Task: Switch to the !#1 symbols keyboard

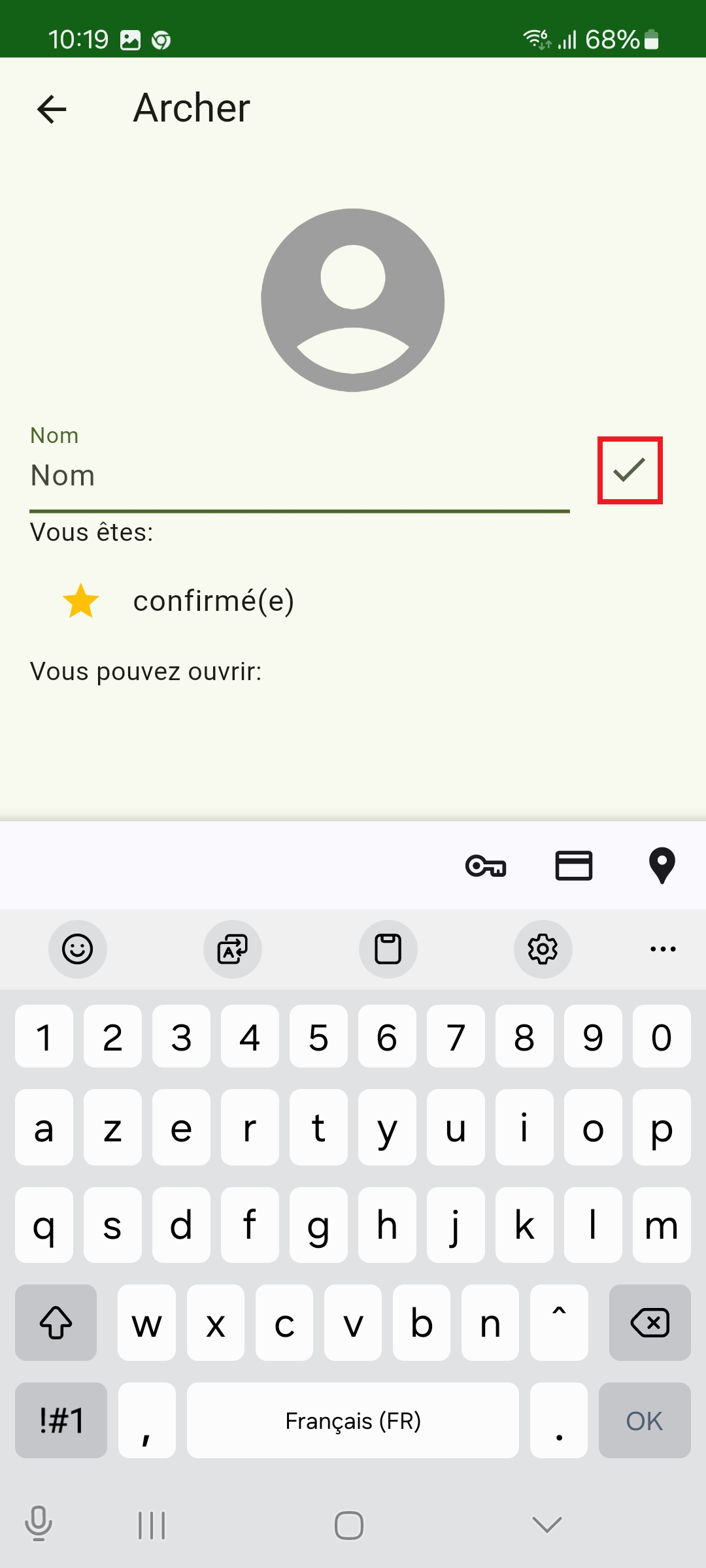Action: [x=61, y=1420]
